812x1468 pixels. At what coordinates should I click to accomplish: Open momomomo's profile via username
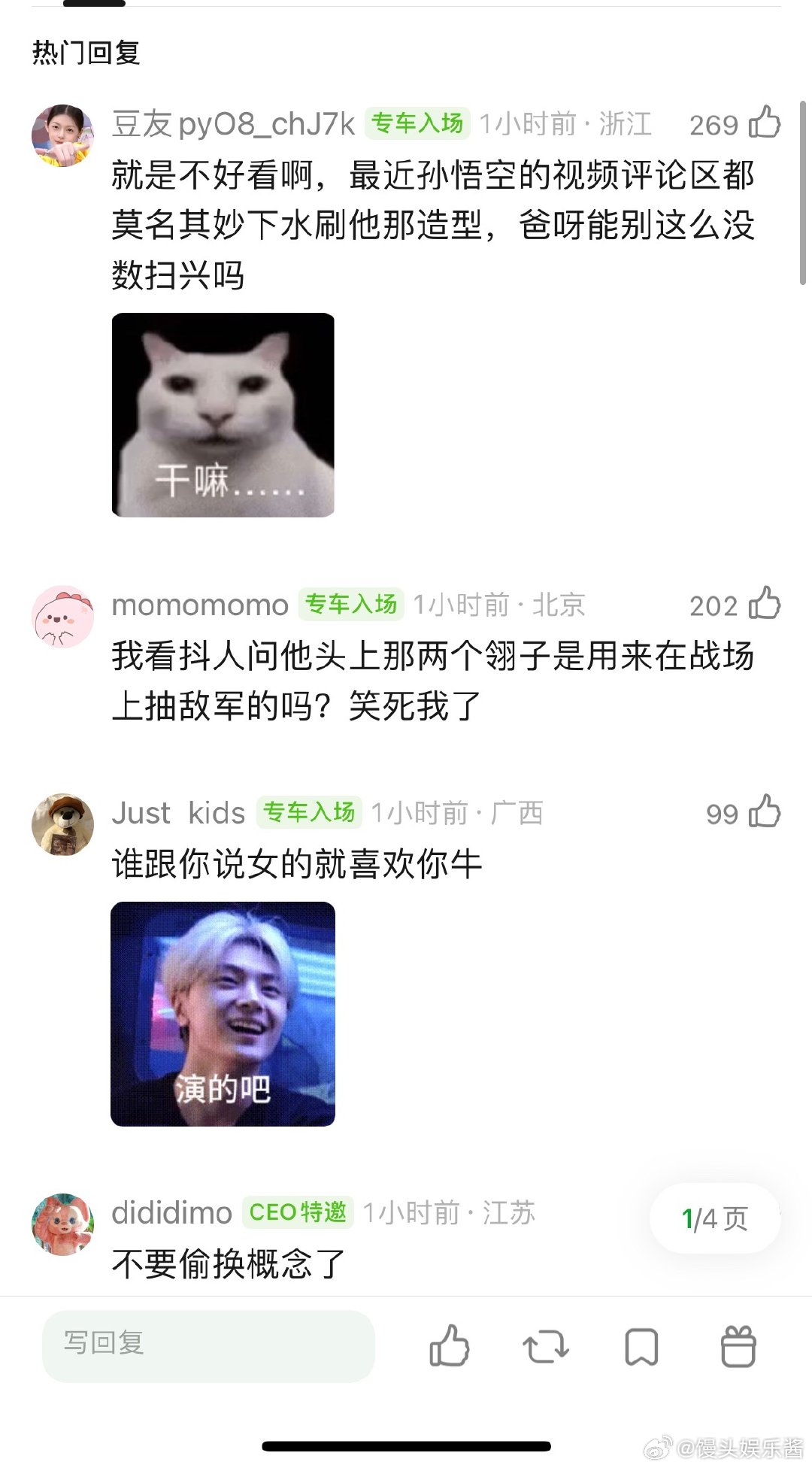click(x=198, y=604)
